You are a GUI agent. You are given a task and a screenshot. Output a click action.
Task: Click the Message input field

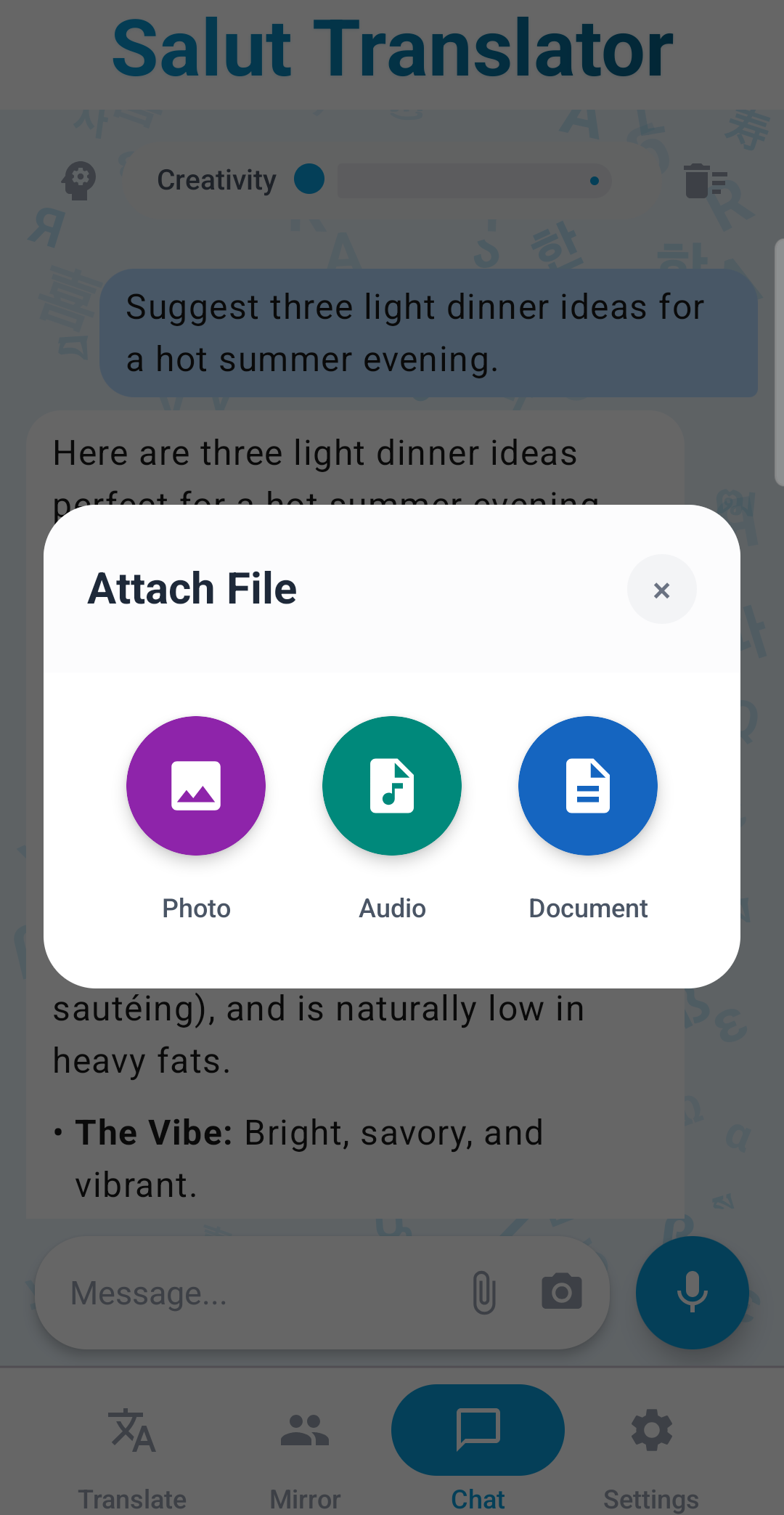254,1292
